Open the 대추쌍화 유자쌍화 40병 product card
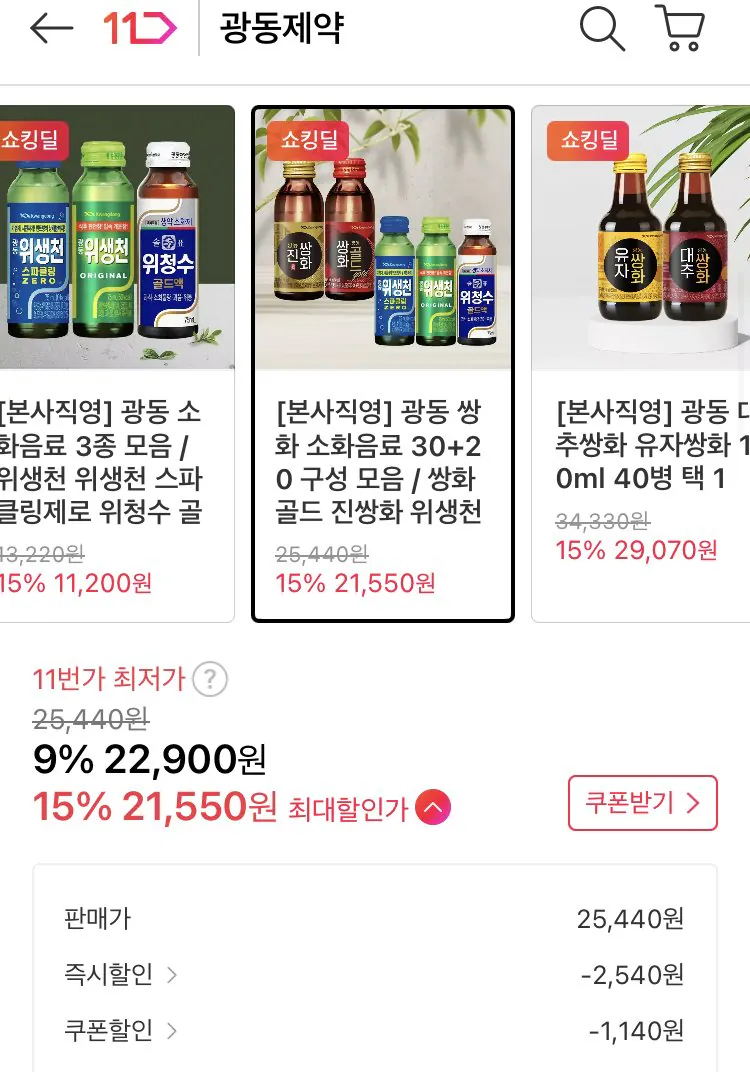The image size is (750, 1072). click(x=641, y=363)
